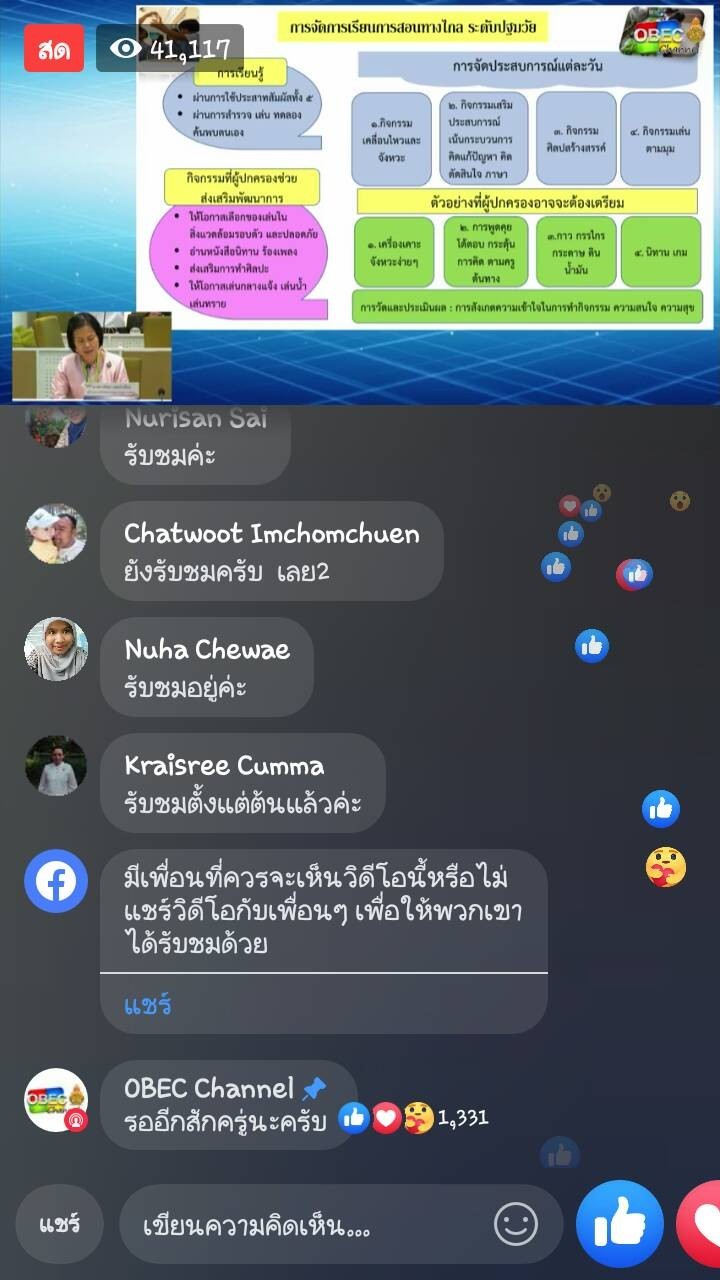The height and width of the screenshot is (1280, 720).
Task: Tap the แชร์ link in Facebook suggestion
Action: [x=148, y=1005]
